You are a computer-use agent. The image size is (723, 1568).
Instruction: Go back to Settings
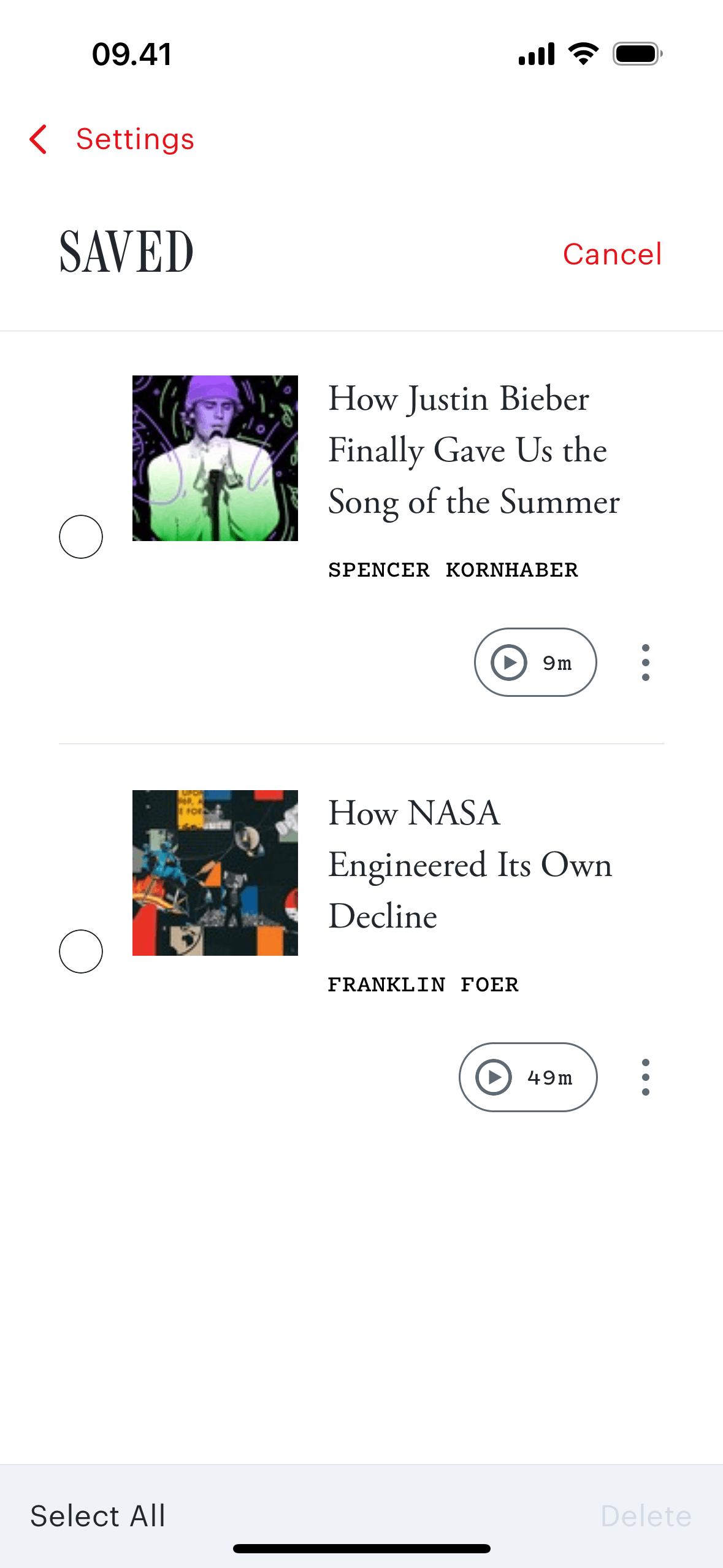click(x=113, y=139)
